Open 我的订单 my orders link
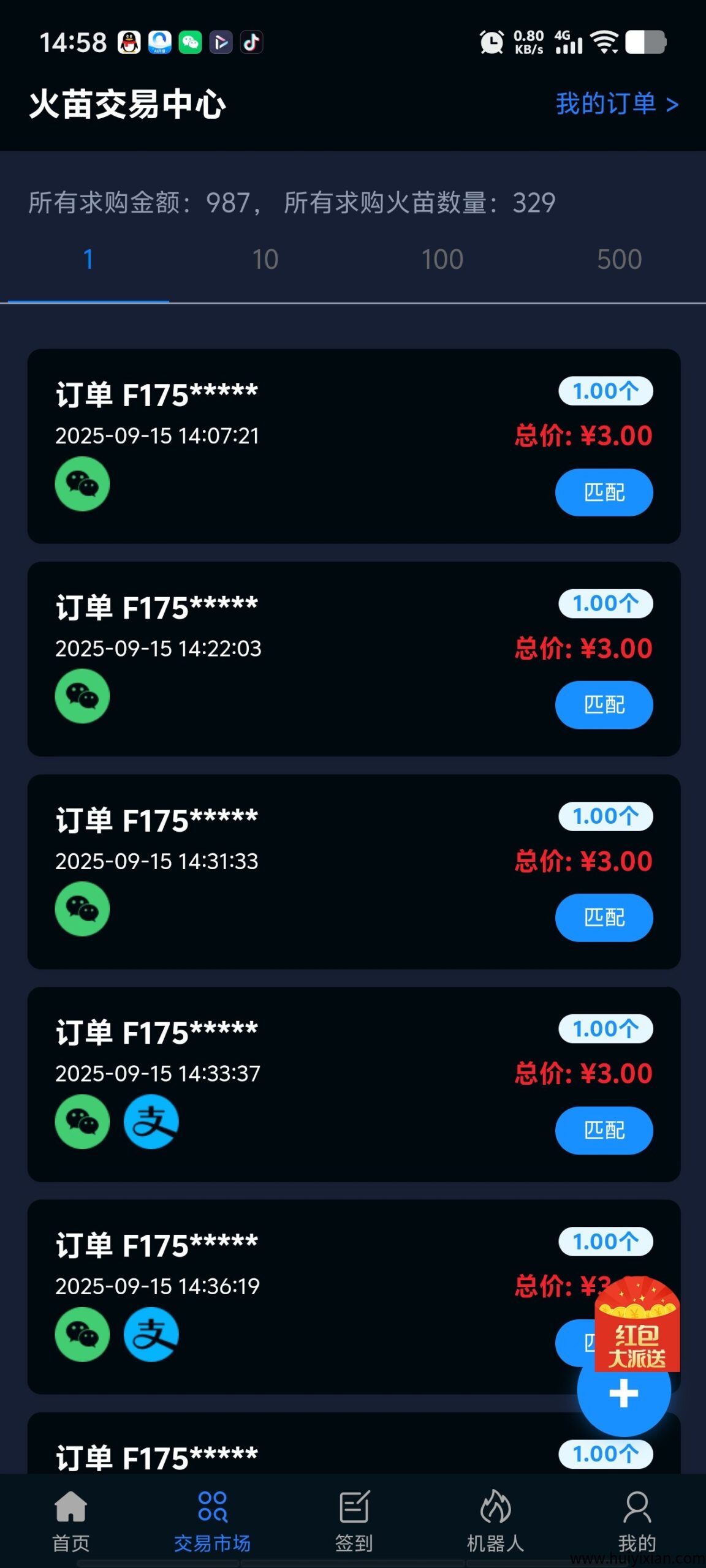Image resolution: width=706 pixels, height=1568 pixels. coord(615,103)
